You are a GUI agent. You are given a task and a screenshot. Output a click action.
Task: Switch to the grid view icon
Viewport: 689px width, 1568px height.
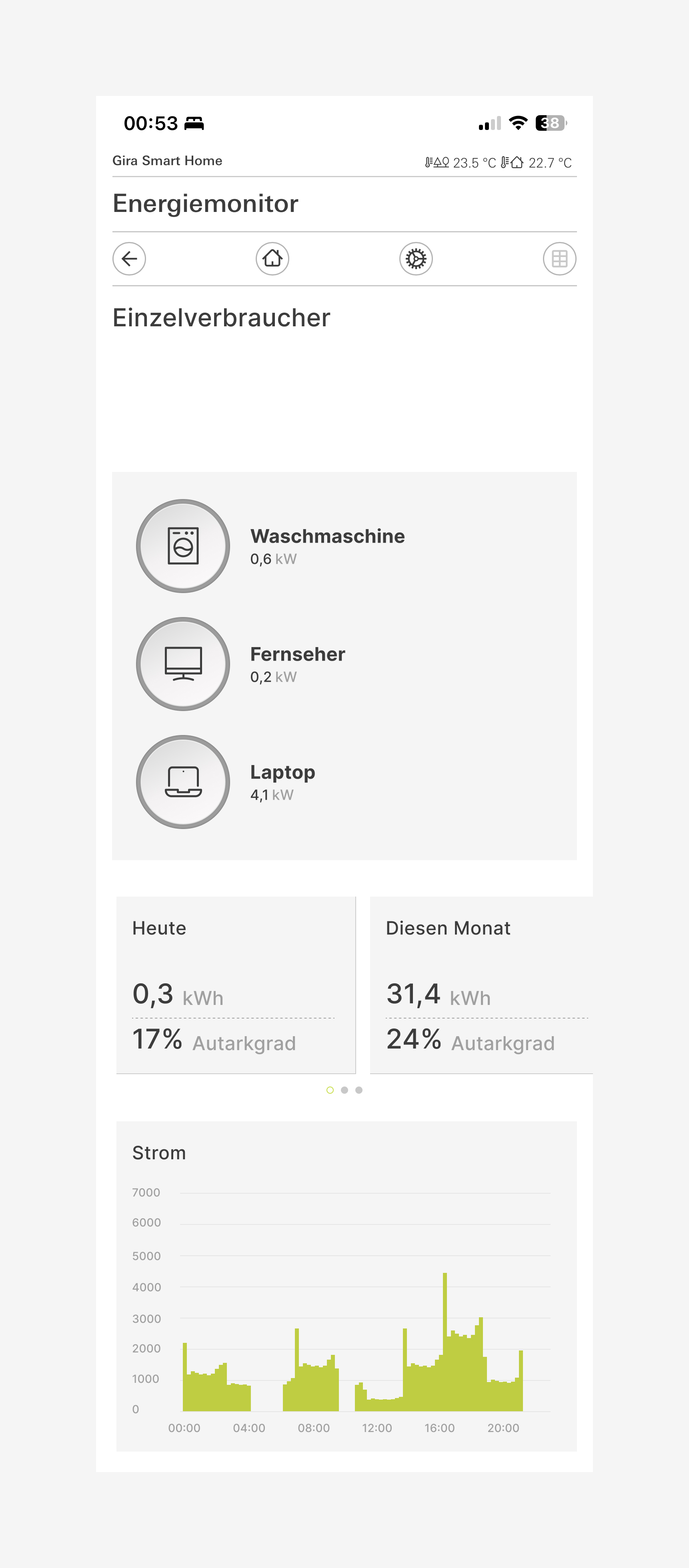[x=559, y=259]
